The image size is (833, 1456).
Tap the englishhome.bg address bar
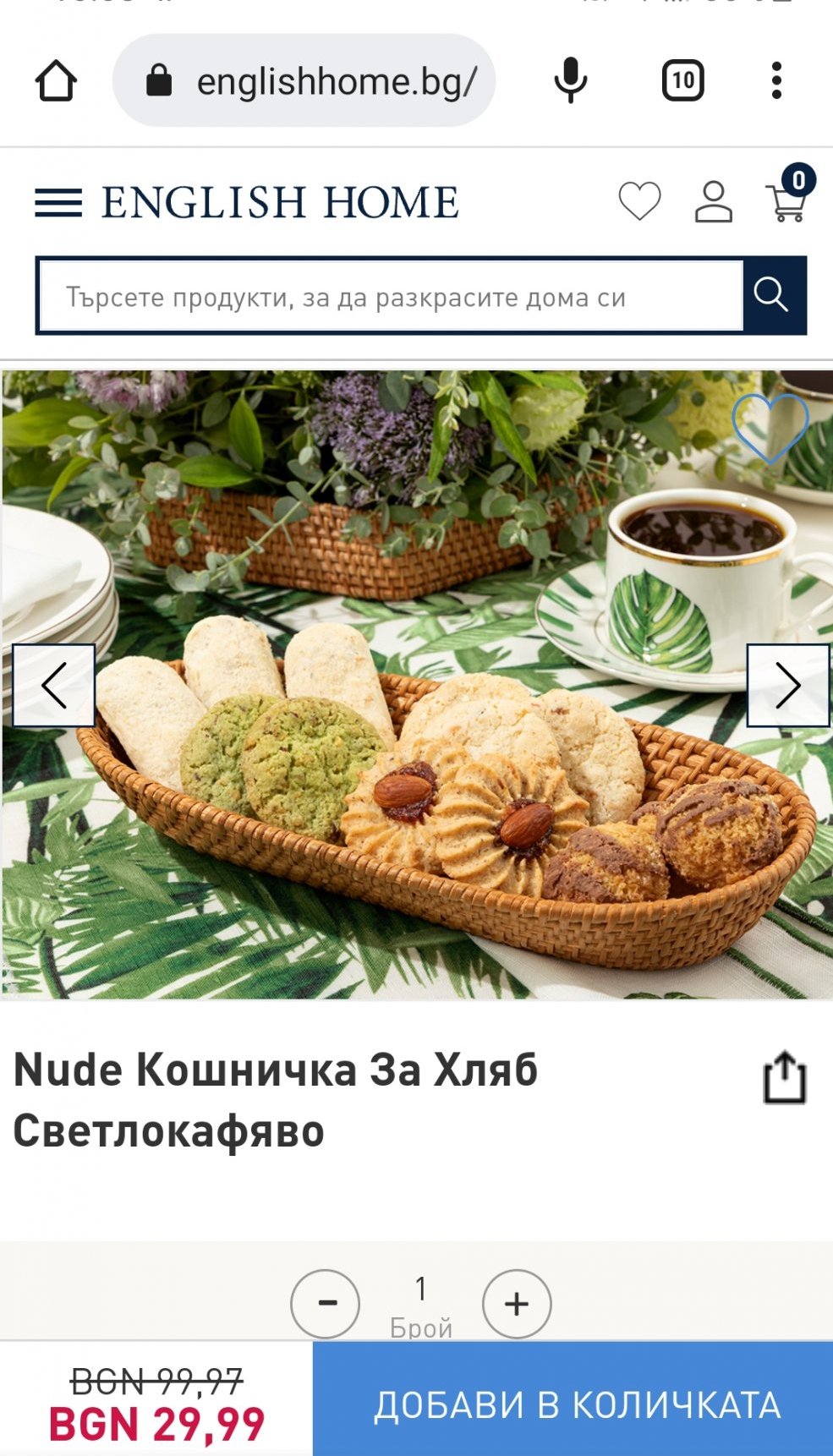(304, 81)
